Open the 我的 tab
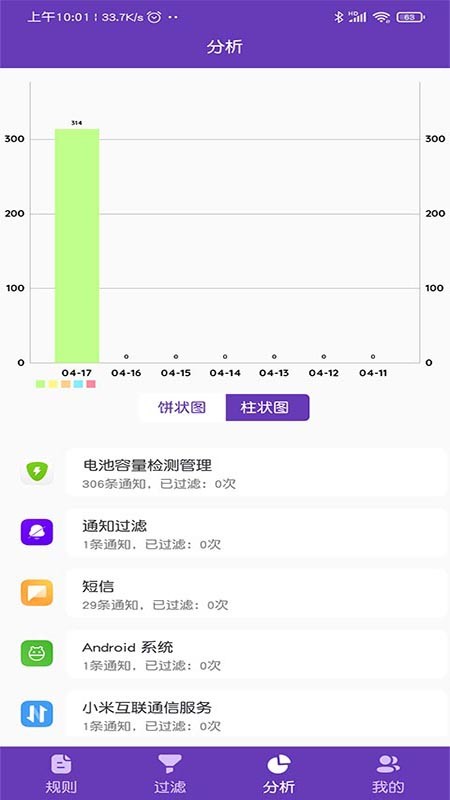This screenshot has width=450, height=800. click(x=388, y=773)
